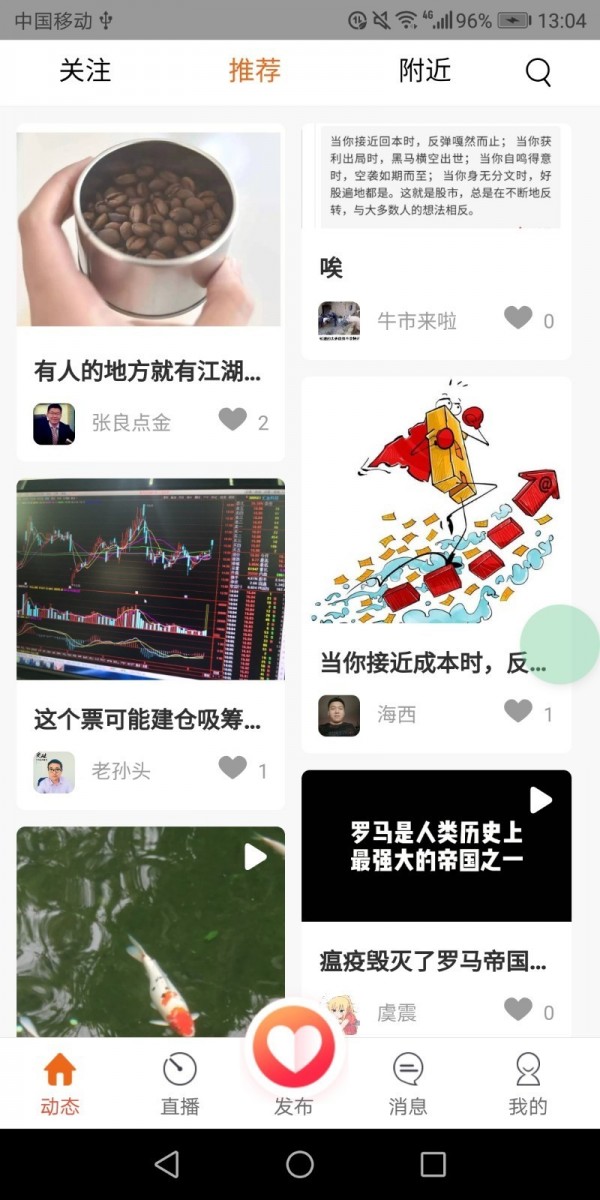This screenshot has height=1200, width=600.
Task: Select the 推荐 tab
Action: (254, 71)
